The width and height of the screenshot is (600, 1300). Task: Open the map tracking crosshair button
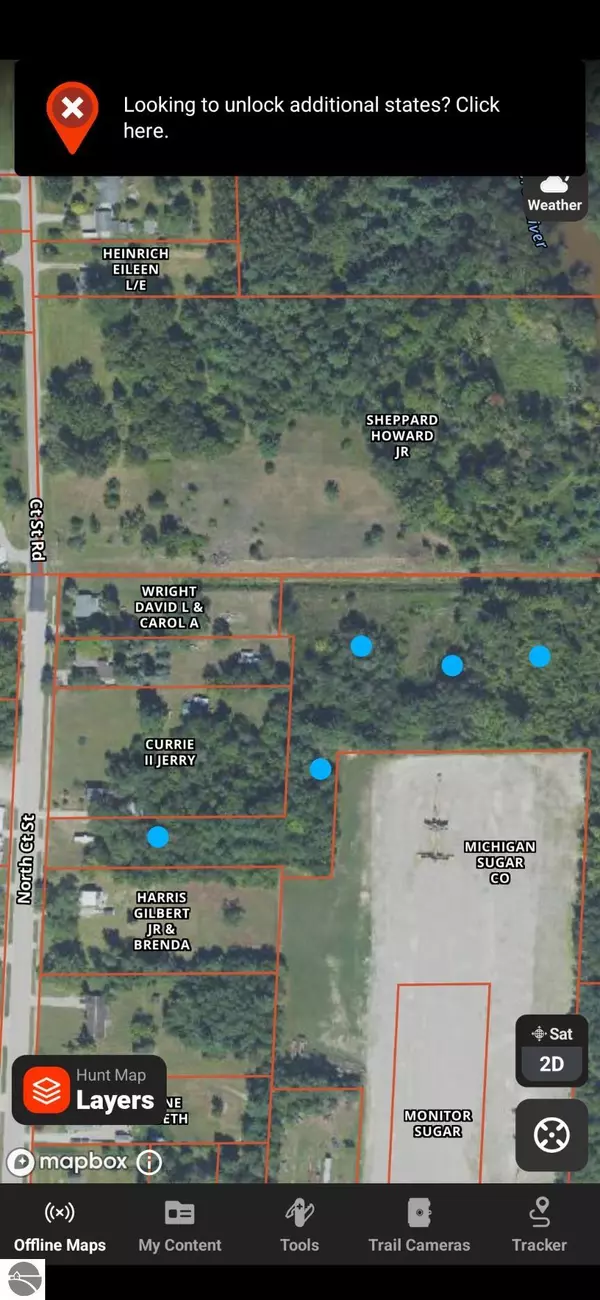point(551,1135)
